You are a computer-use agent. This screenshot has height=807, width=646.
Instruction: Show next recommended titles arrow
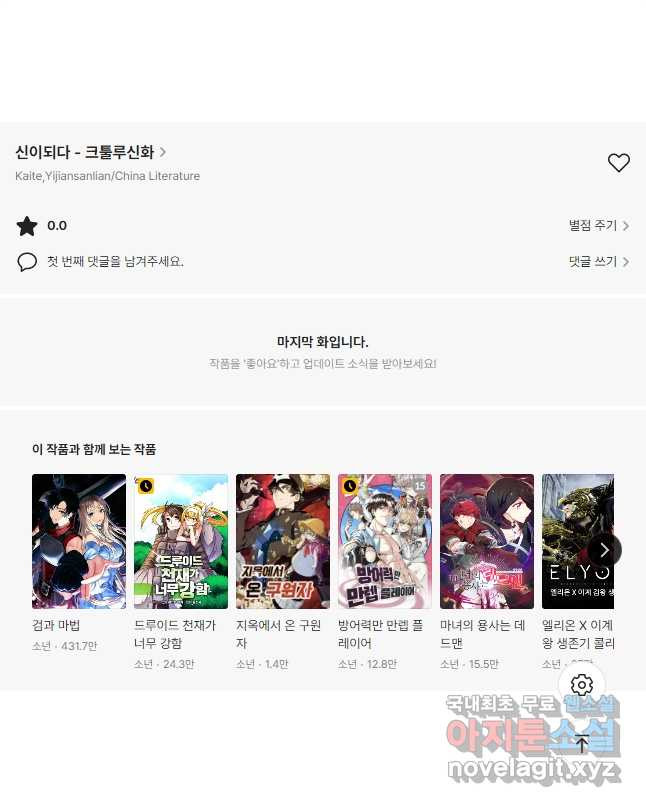(603, 549)
